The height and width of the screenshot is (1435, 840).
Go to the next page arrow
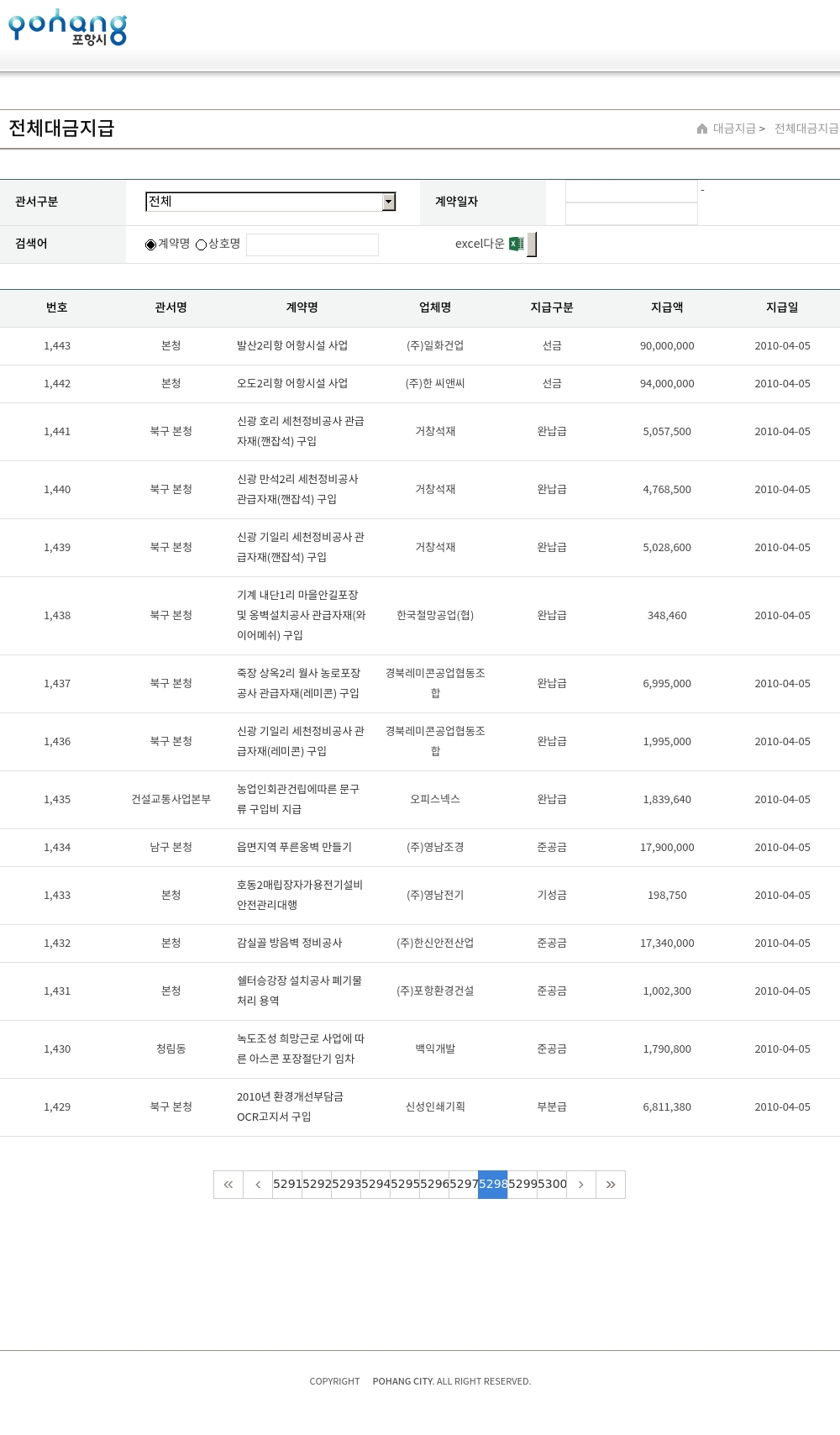[581, 1185]
